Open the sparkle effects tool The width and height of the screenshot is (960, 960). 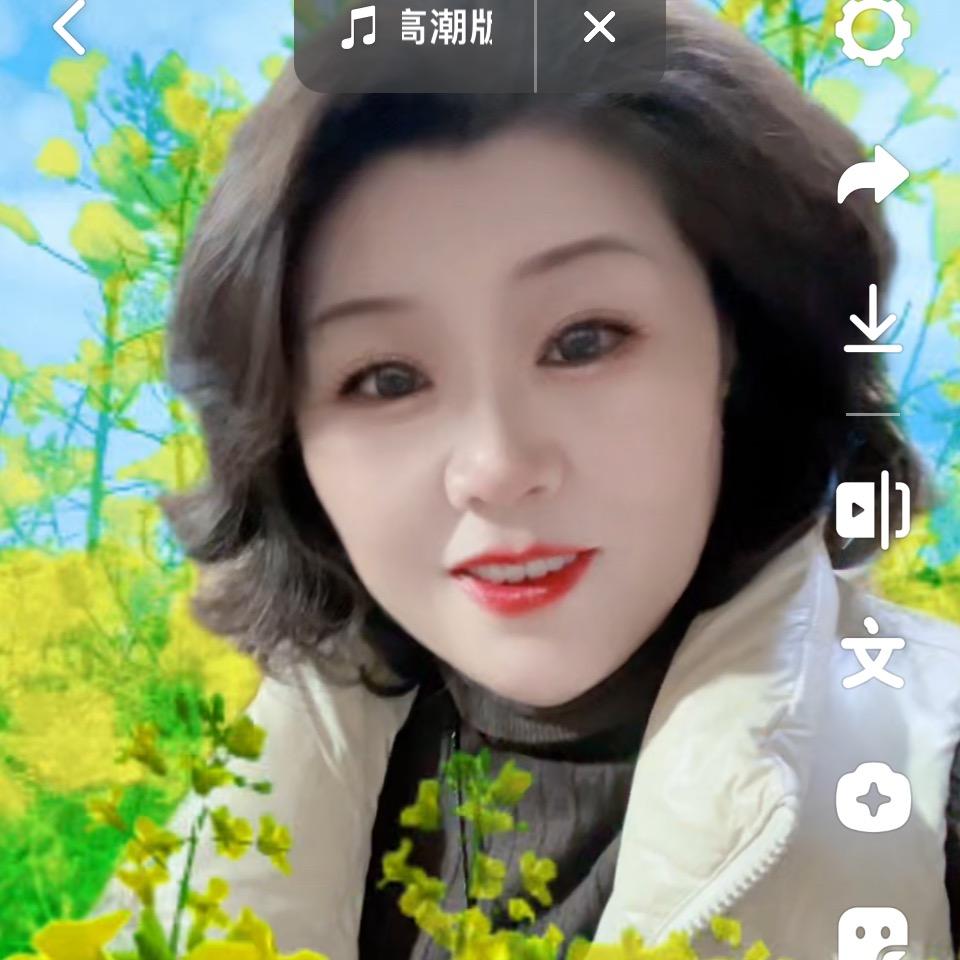[872, 797]
